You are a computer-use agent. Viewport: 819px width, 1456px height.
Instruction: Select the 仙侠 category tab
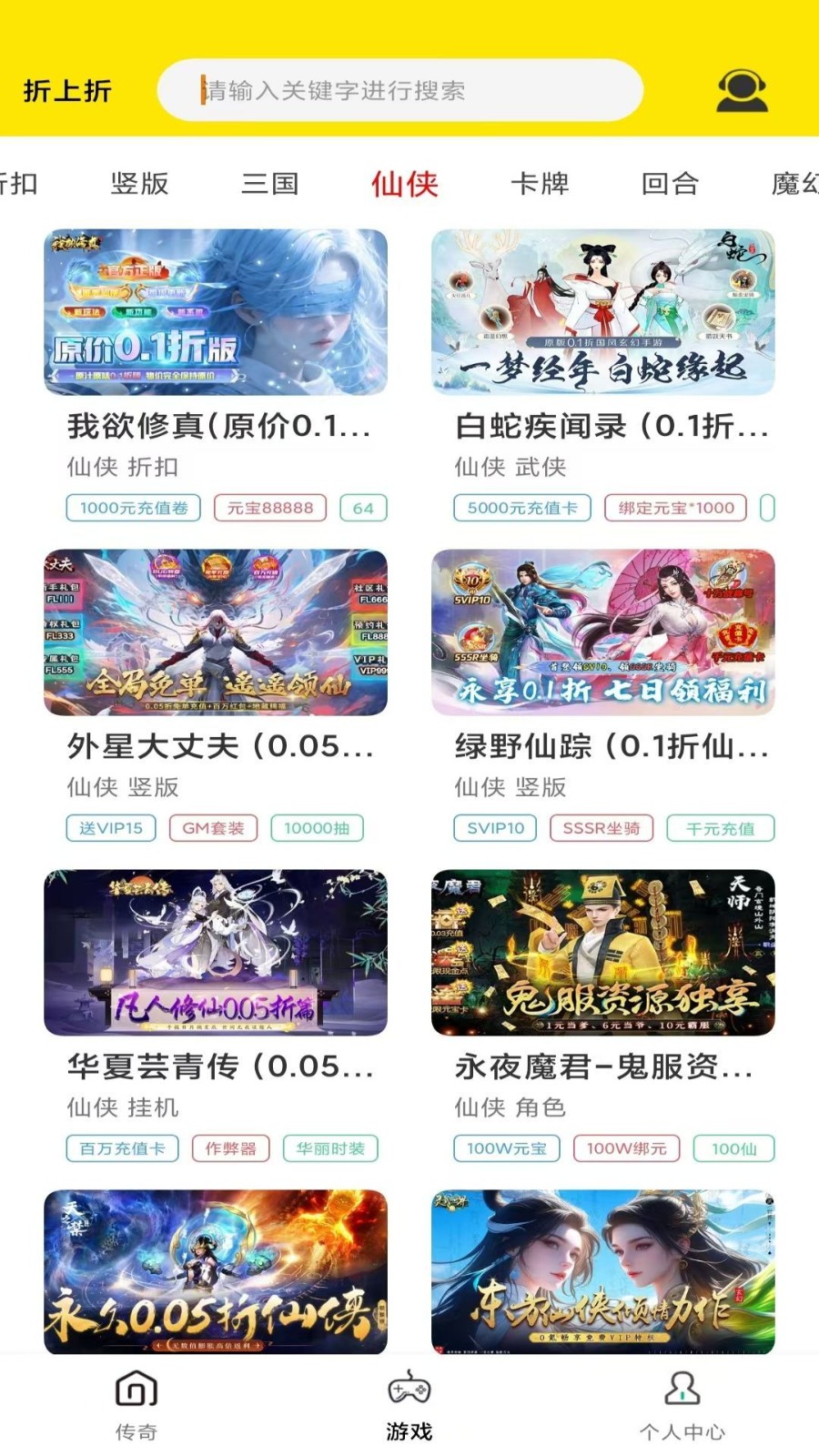[405, 184]
